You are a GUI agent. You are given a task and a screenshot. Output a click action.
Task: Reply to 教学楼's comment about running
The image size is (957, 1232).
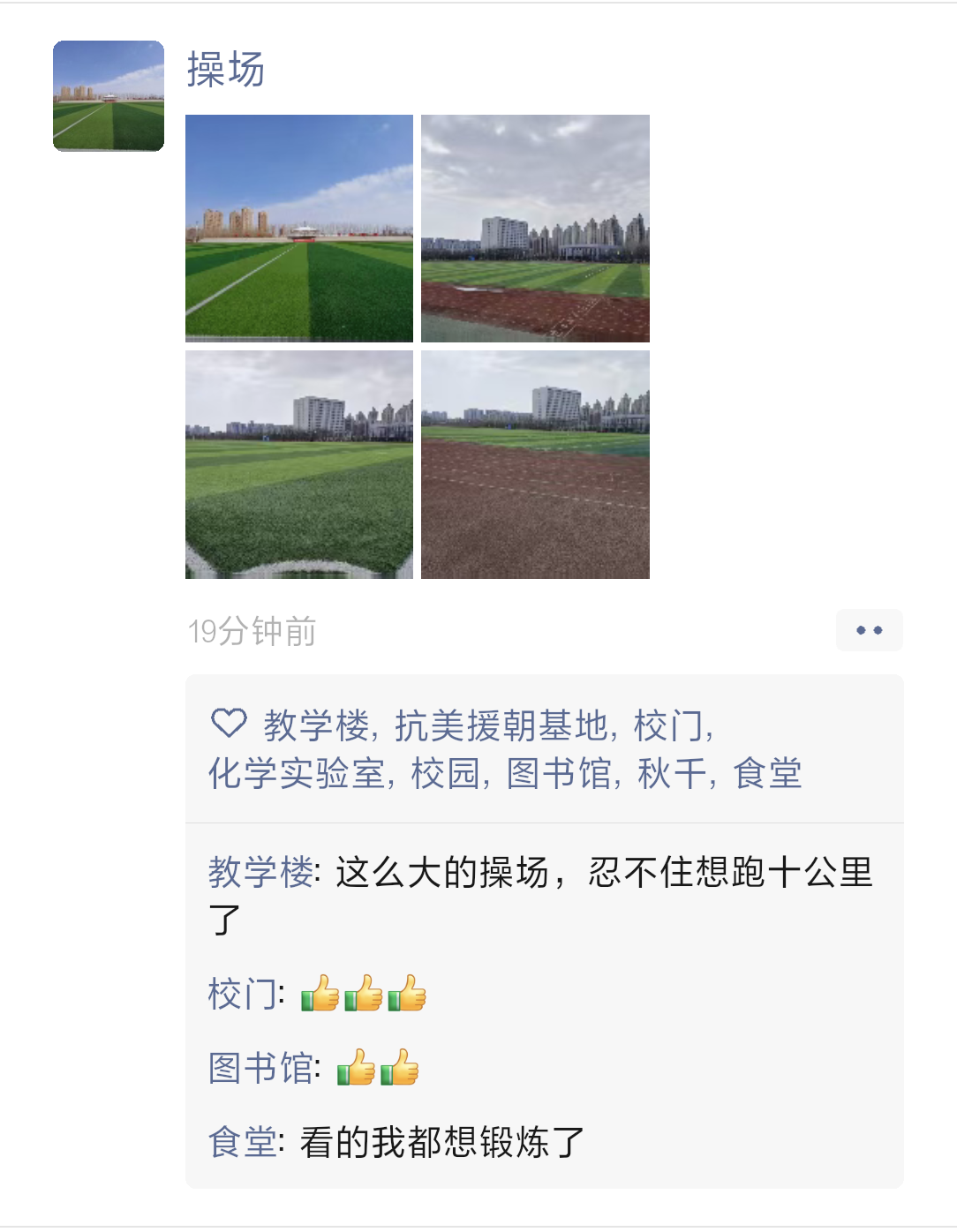click(603, 873)
